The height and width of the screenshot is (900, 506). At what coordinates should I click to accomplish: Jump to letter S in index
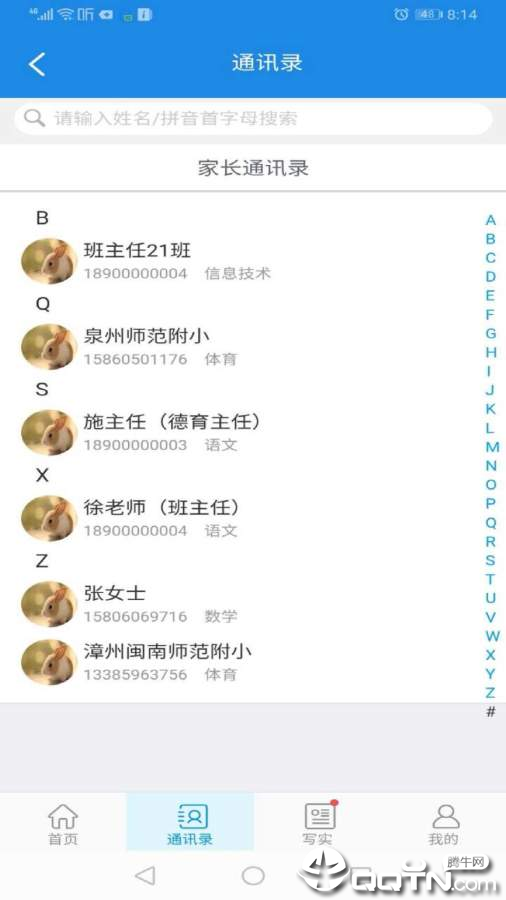point(491,560)
